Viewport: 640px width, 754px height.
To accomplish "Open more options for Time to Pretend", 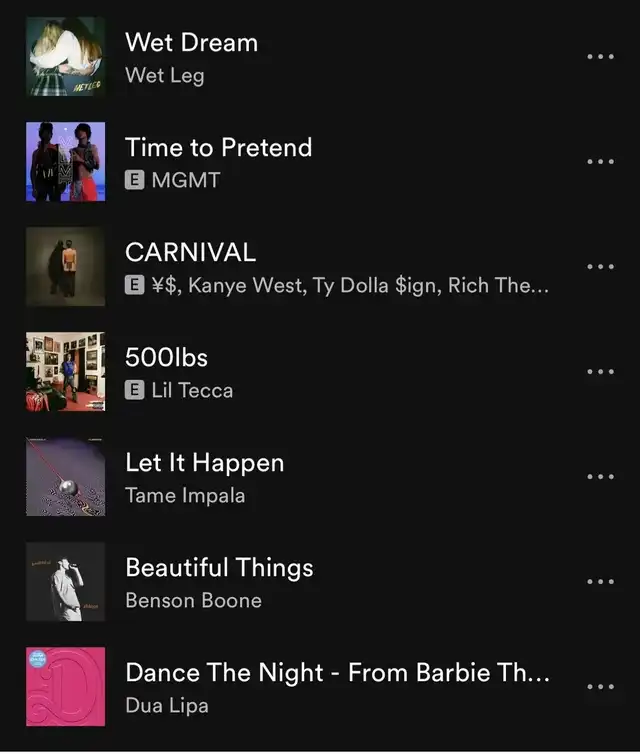I will [600, 162].
